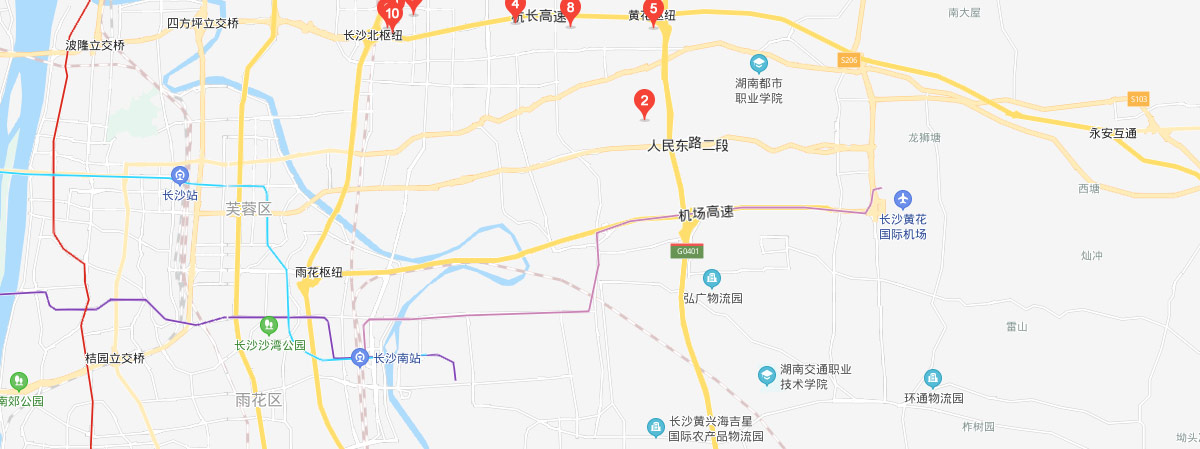Viewport: 1200px width, 449px height.
Task: Select the red marker numbered 4
Action: 516,6
